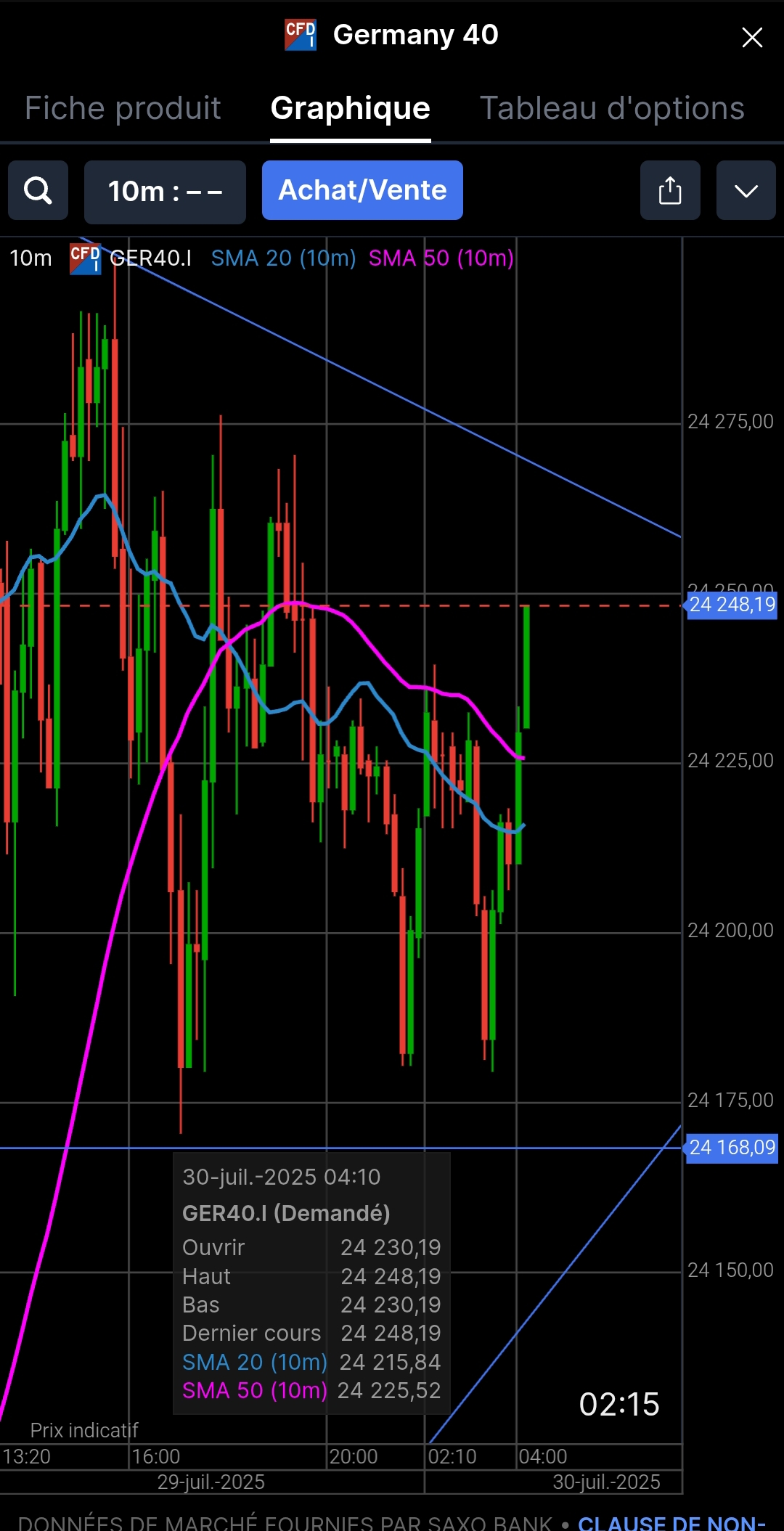
Task: Open the instrument search magnifier
Action: click(38, 191)
